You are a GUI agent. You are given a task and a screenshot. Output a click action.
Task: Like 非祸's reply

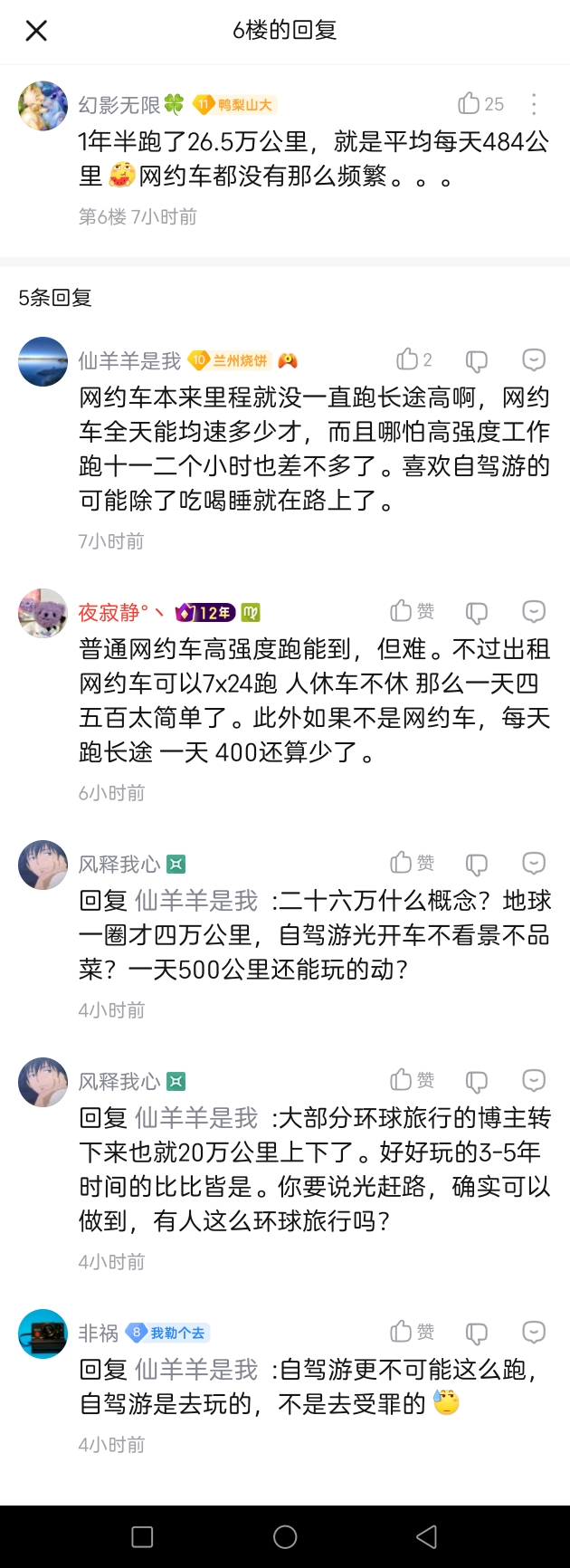click(402, 1332)
